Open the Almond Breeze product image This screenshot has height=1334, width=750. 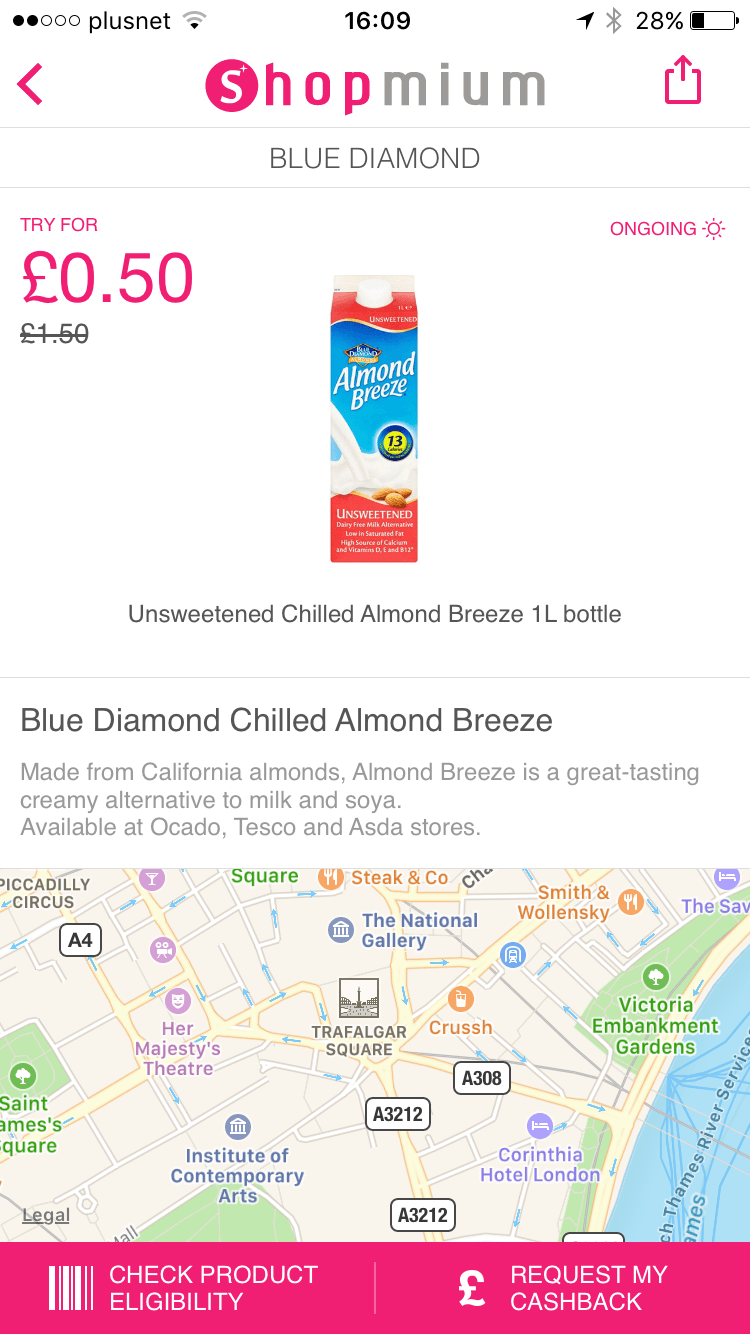(374, 420)
